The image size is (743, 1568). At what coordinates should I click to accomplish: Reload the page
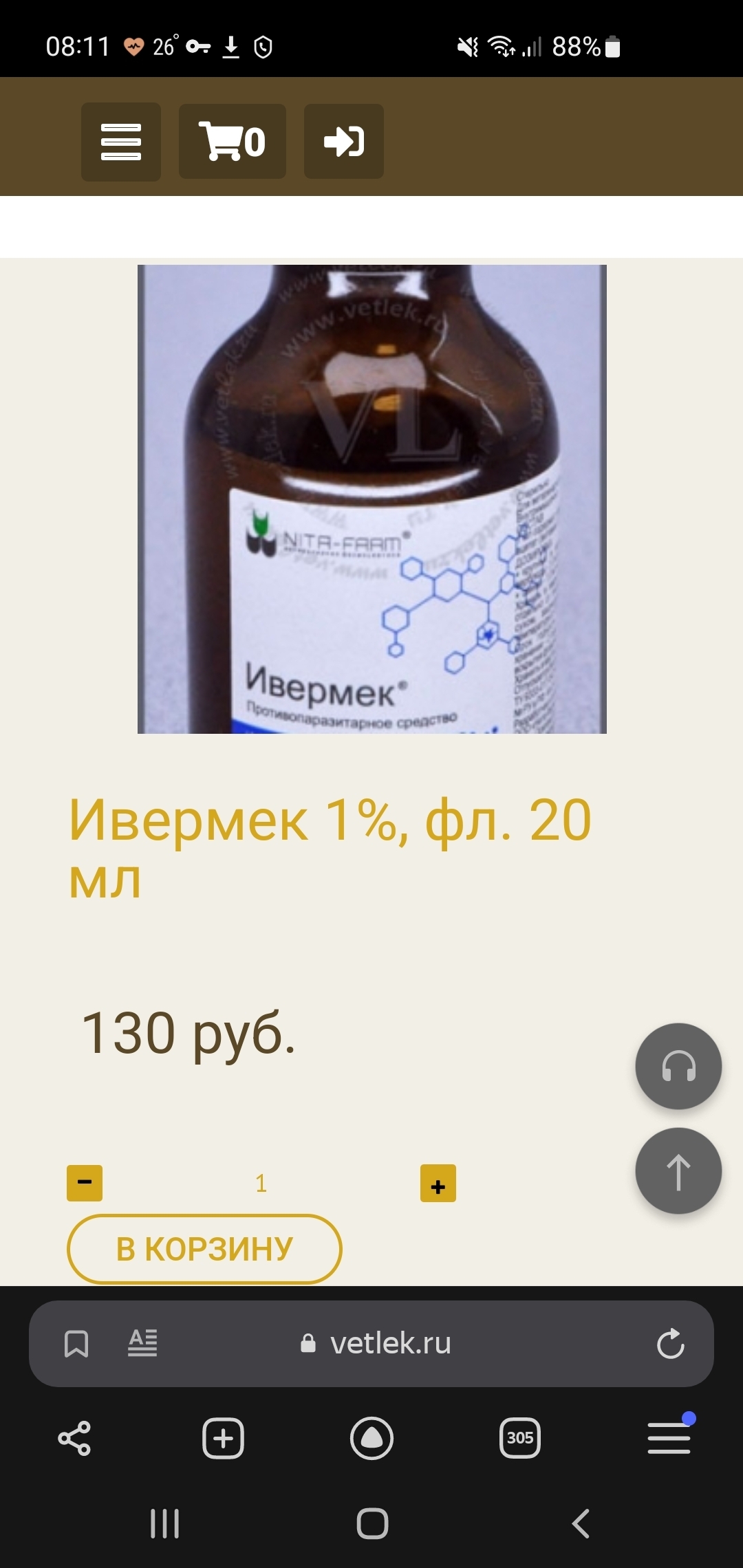click(670, 1343)
